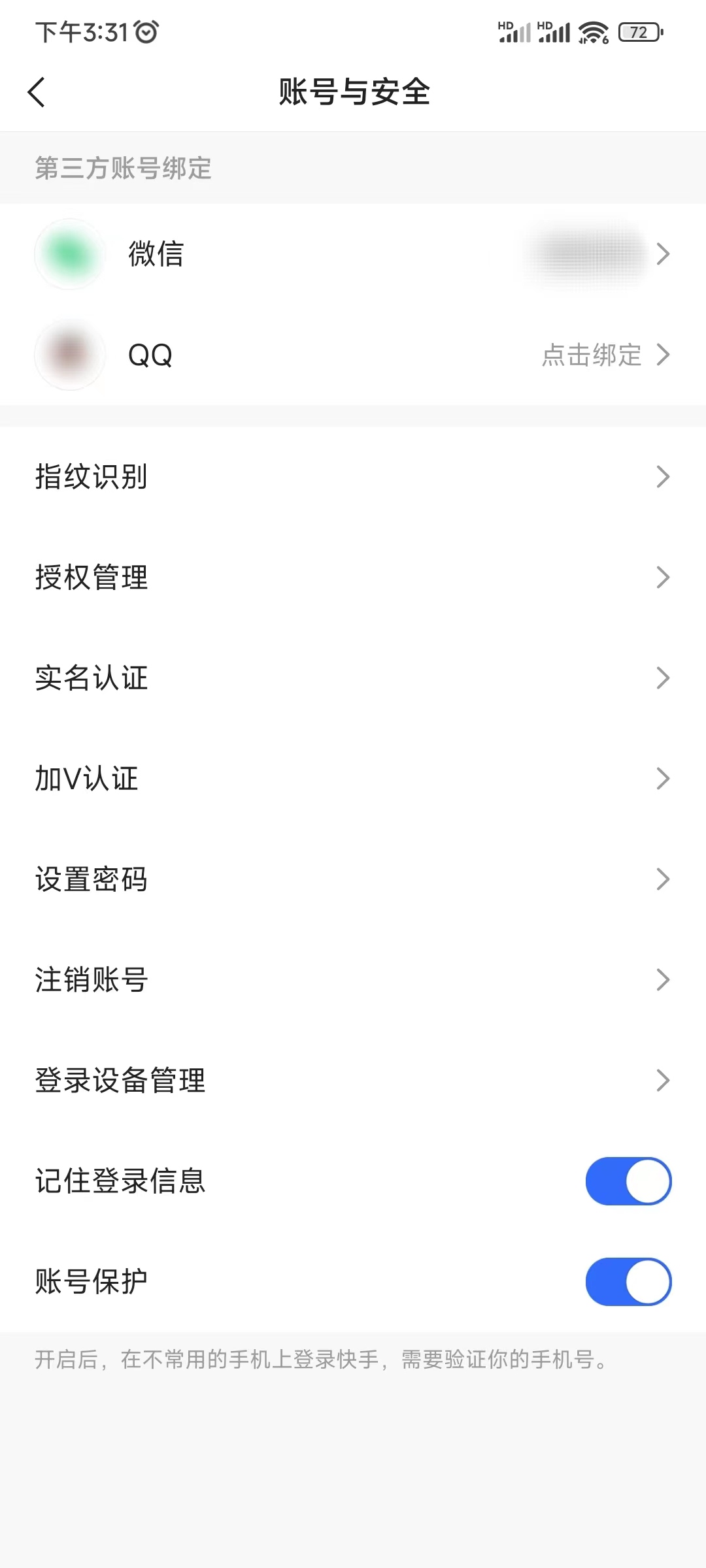Tap the alarm clock icon in status bar
The height and width of the screenshot is (1568, 706).
[147, 31]
